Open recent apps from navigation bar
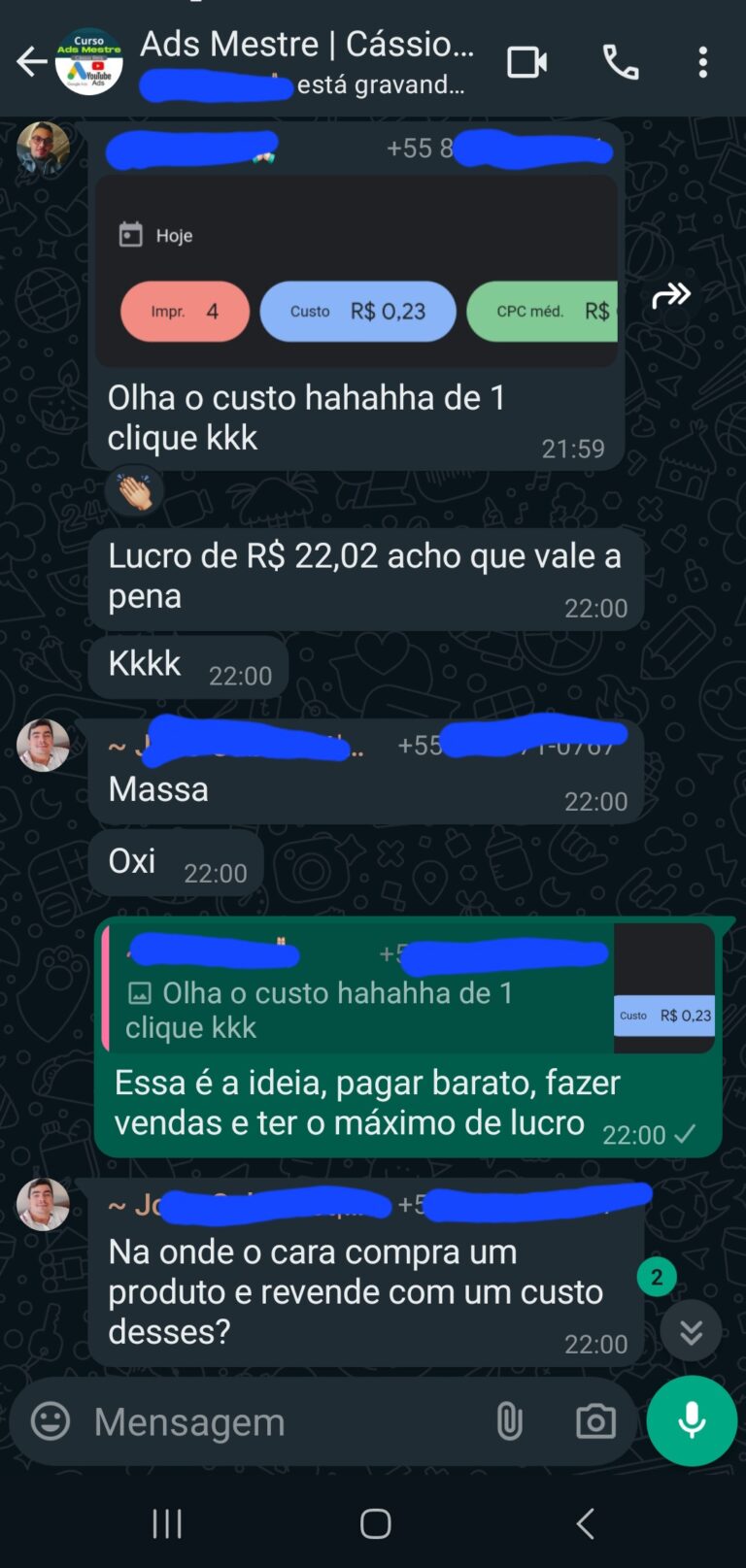 point(167,1523)
